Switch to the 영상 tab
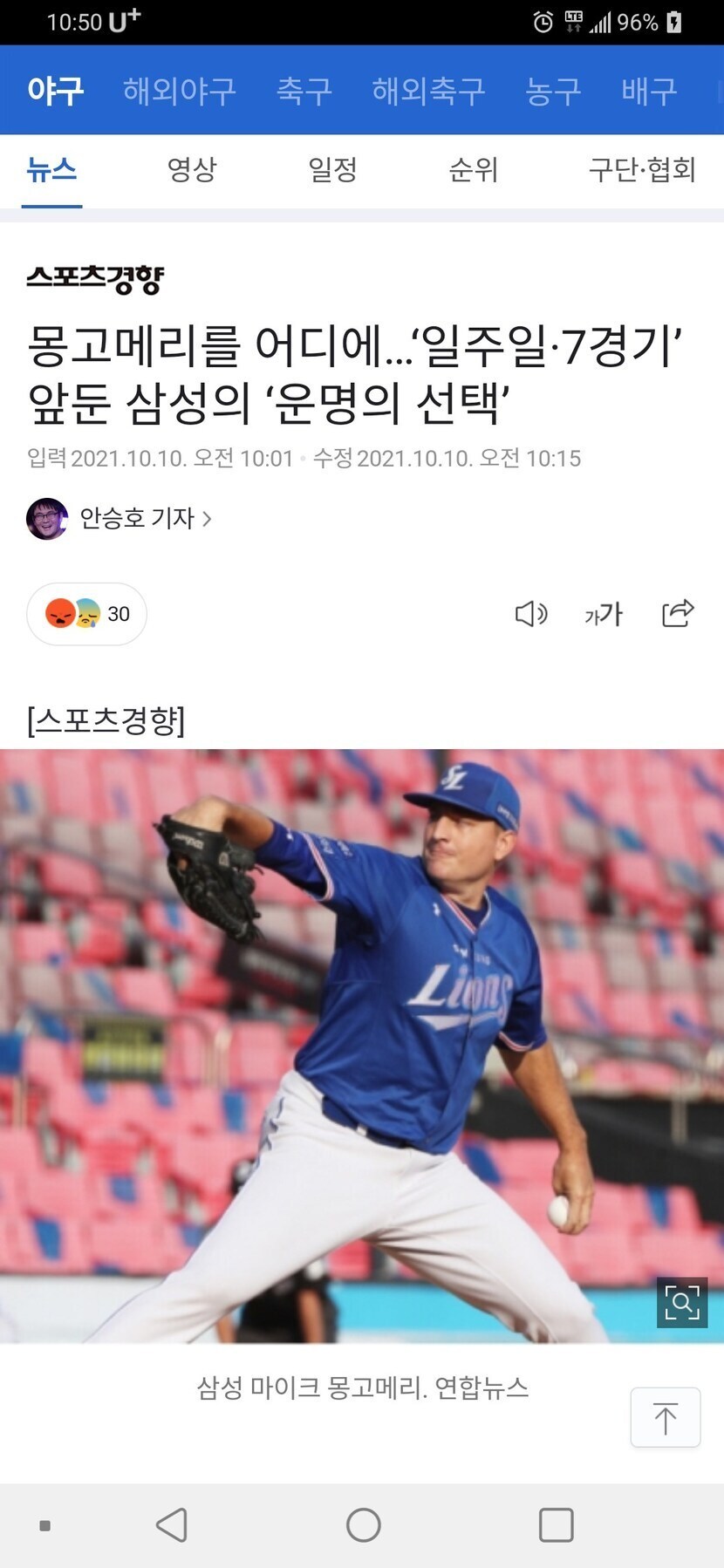 (x=192, y=169)
